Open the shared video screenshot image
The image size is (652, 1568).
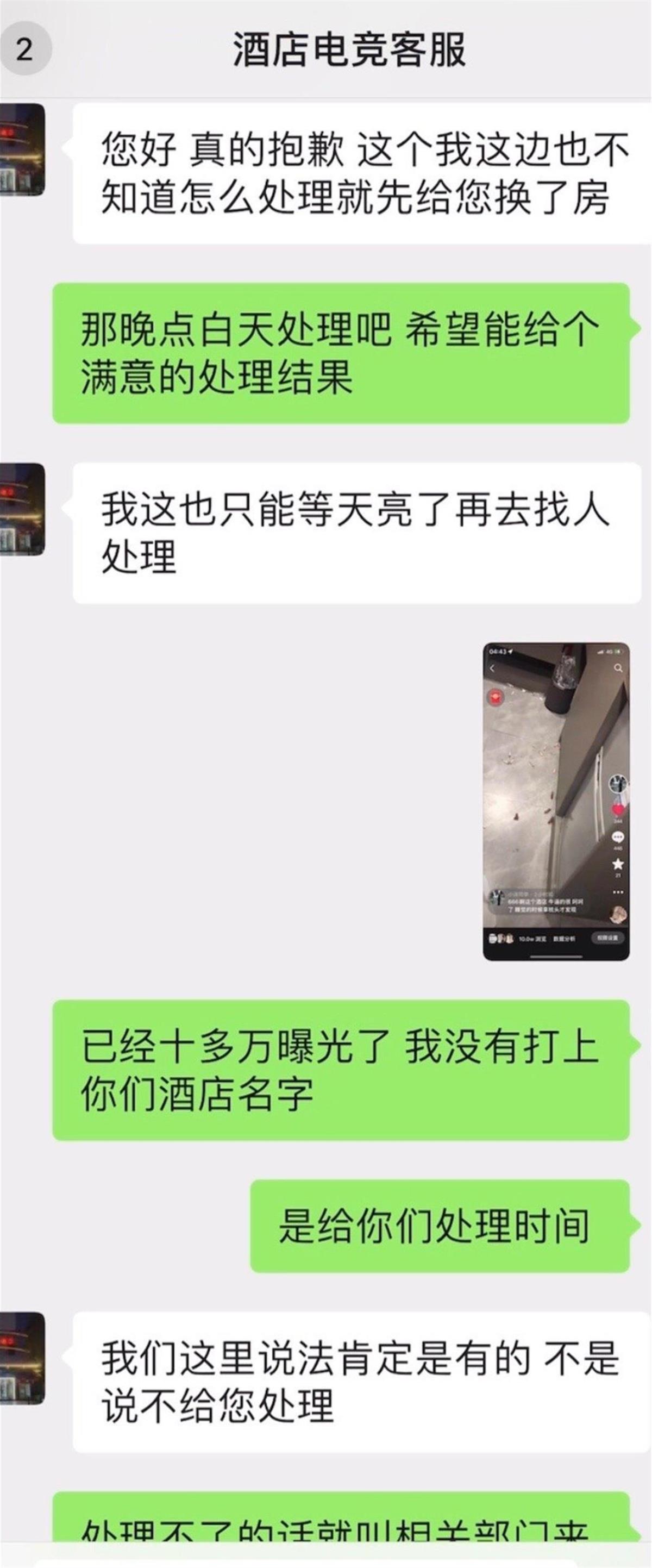(x=556, y=801)
